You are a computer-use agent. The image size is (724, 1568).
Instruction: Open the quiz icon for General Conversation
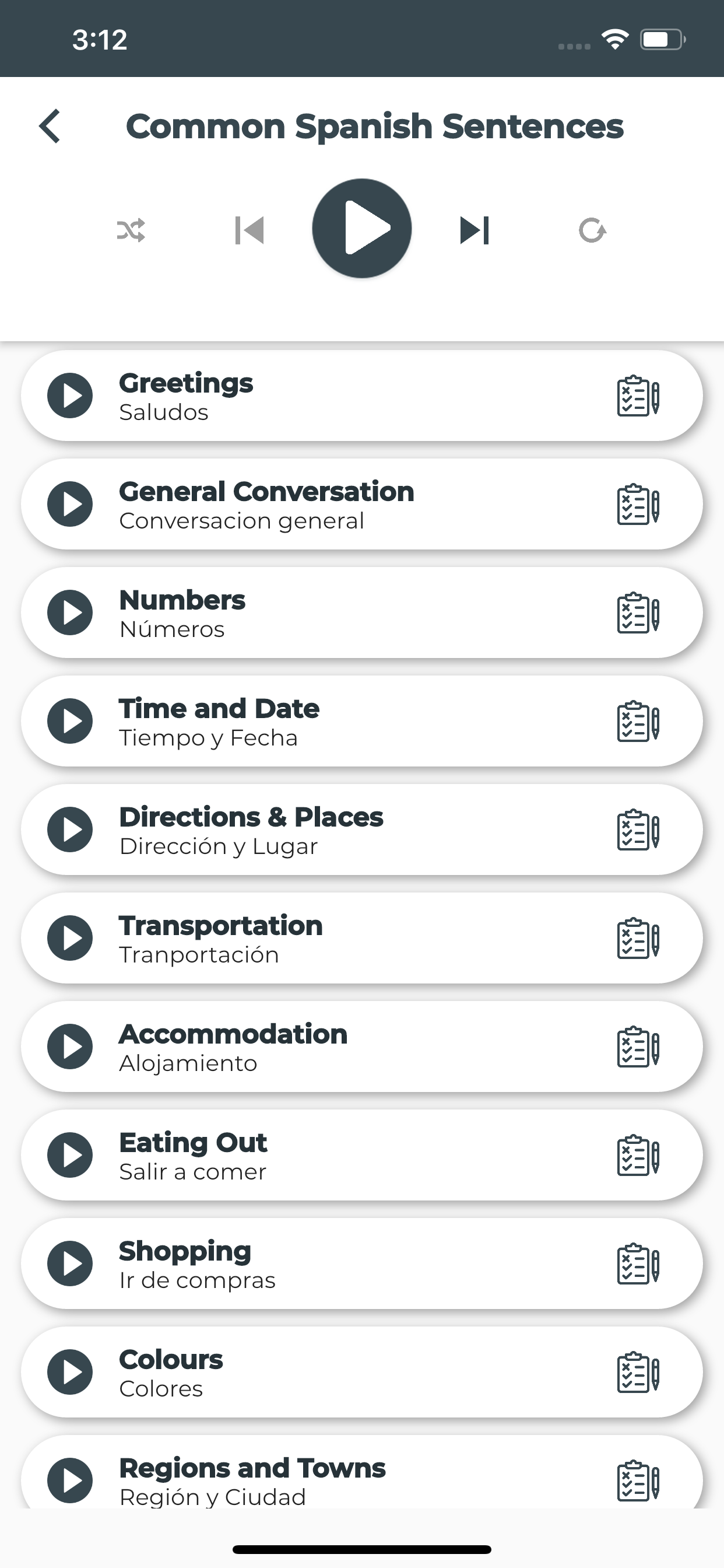point(638,505)
